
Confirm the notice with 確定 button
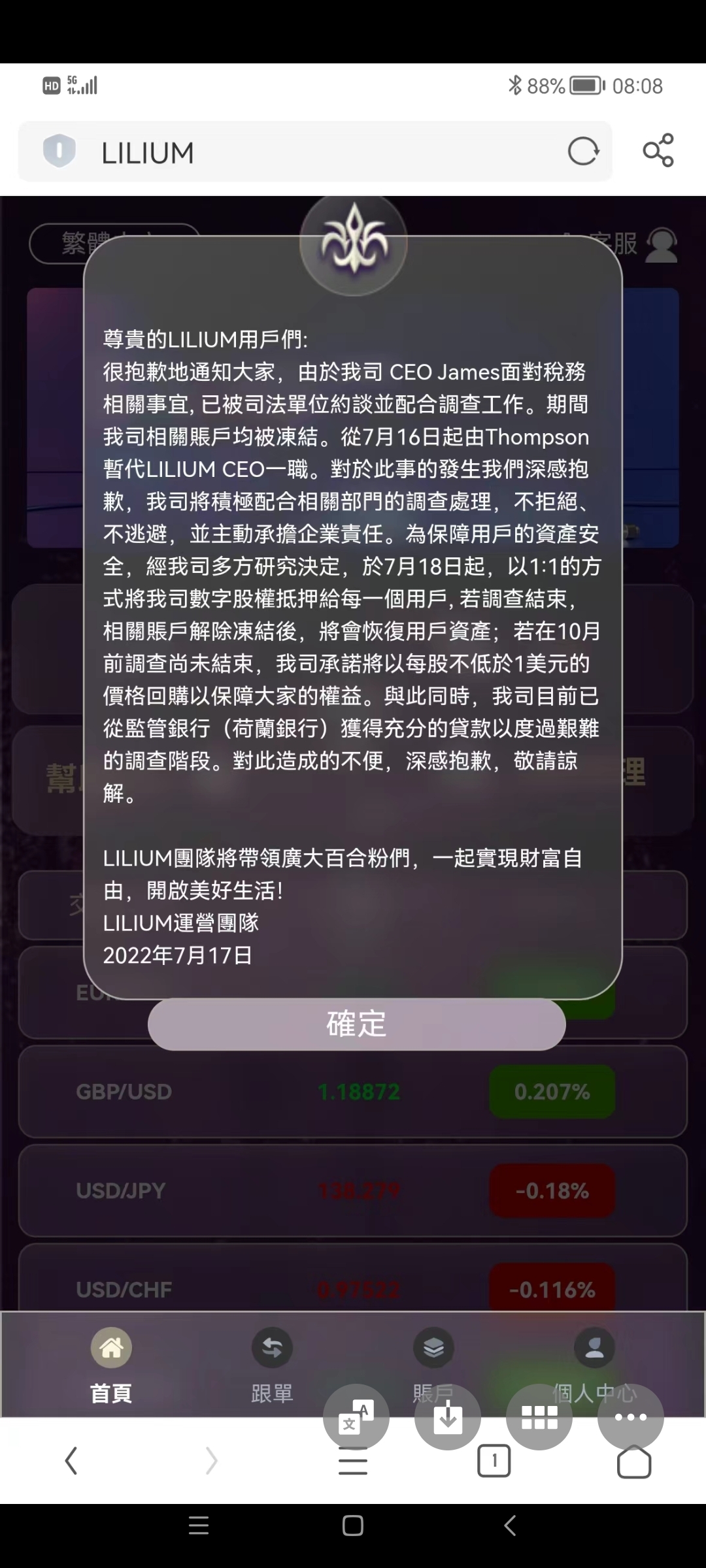point(356,1024)
